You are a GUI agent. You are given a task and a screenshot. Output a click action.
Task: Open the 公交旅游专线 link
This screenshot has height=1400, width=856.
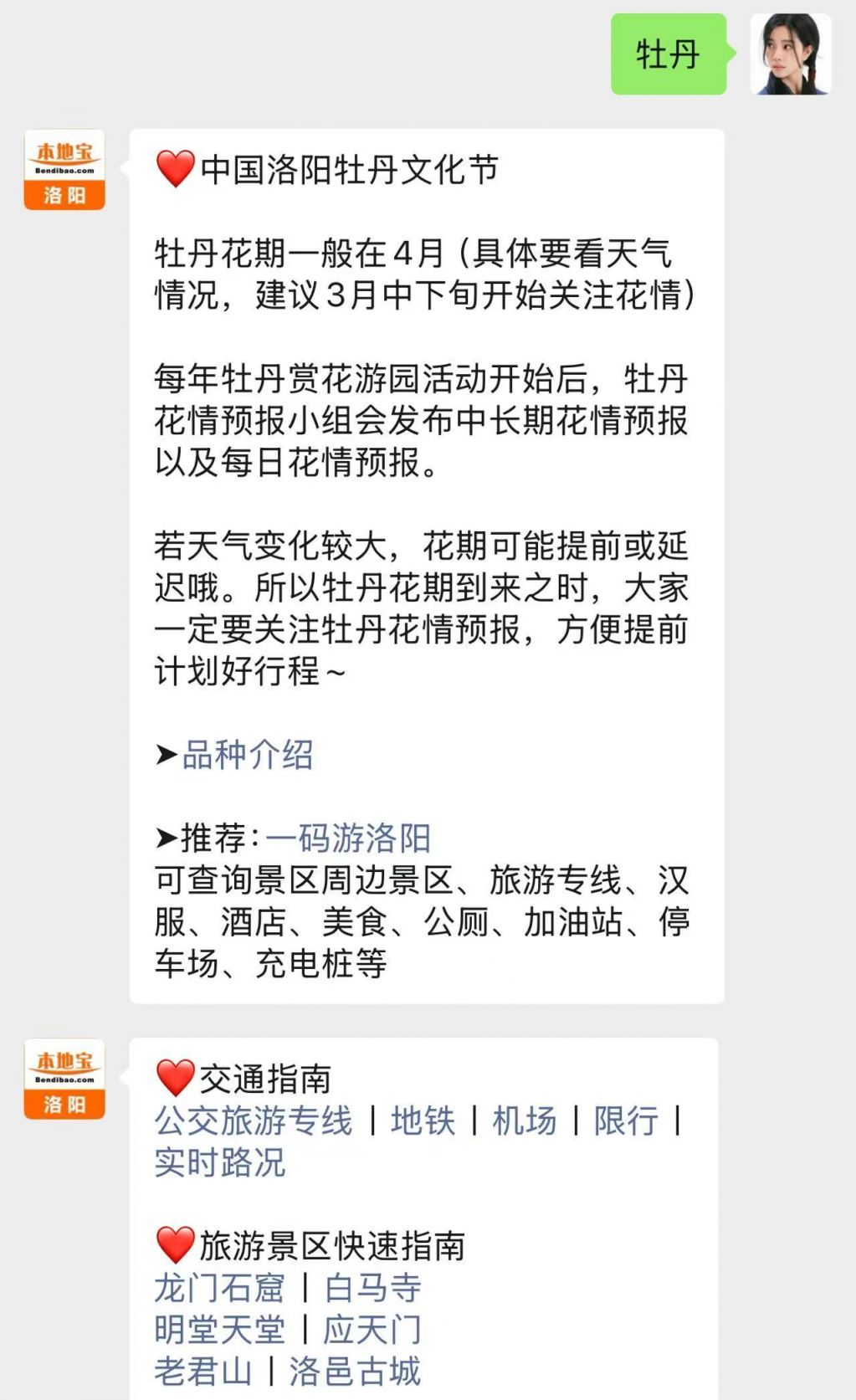[254, 1121]
